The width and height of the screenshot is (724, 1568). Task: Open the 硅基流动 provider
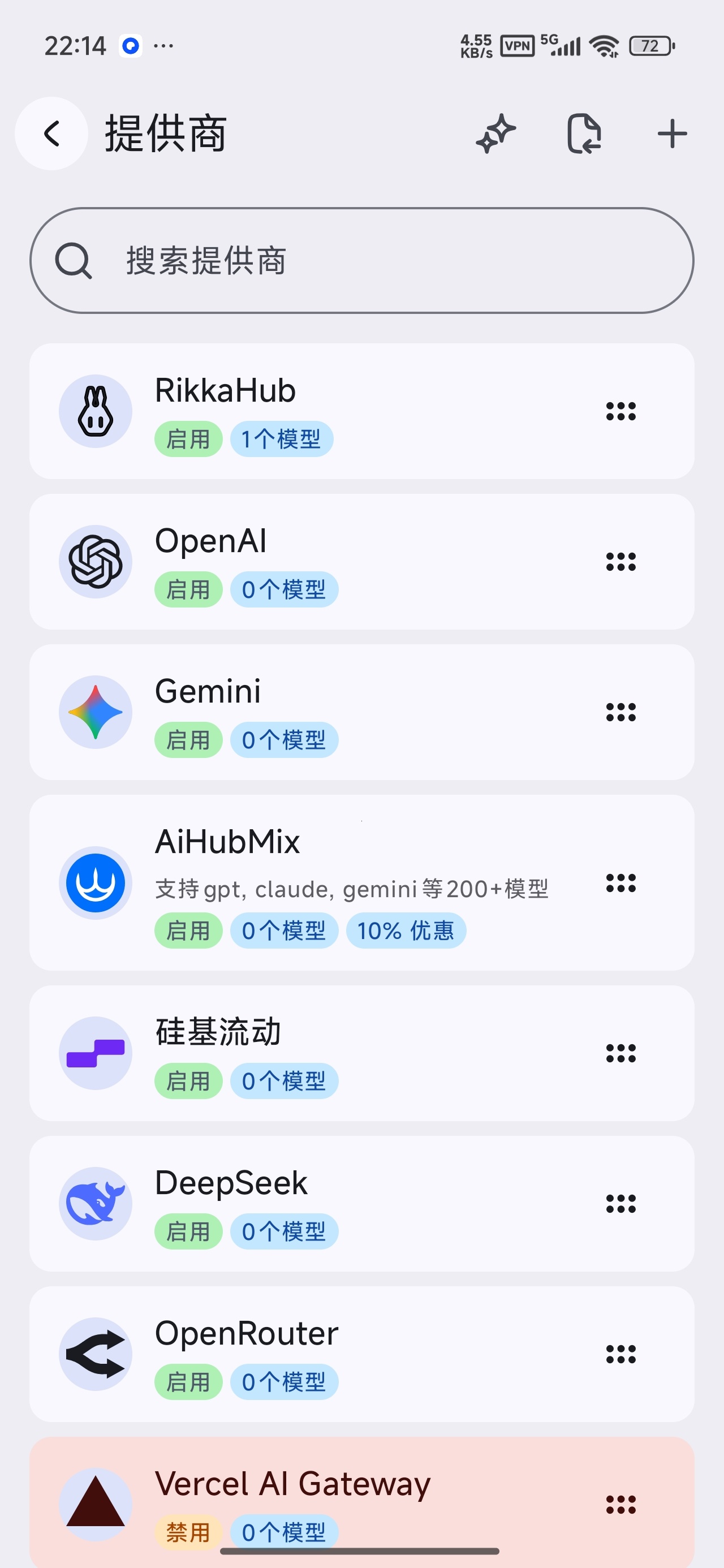pyautogui.click(x=361, y=1053)
